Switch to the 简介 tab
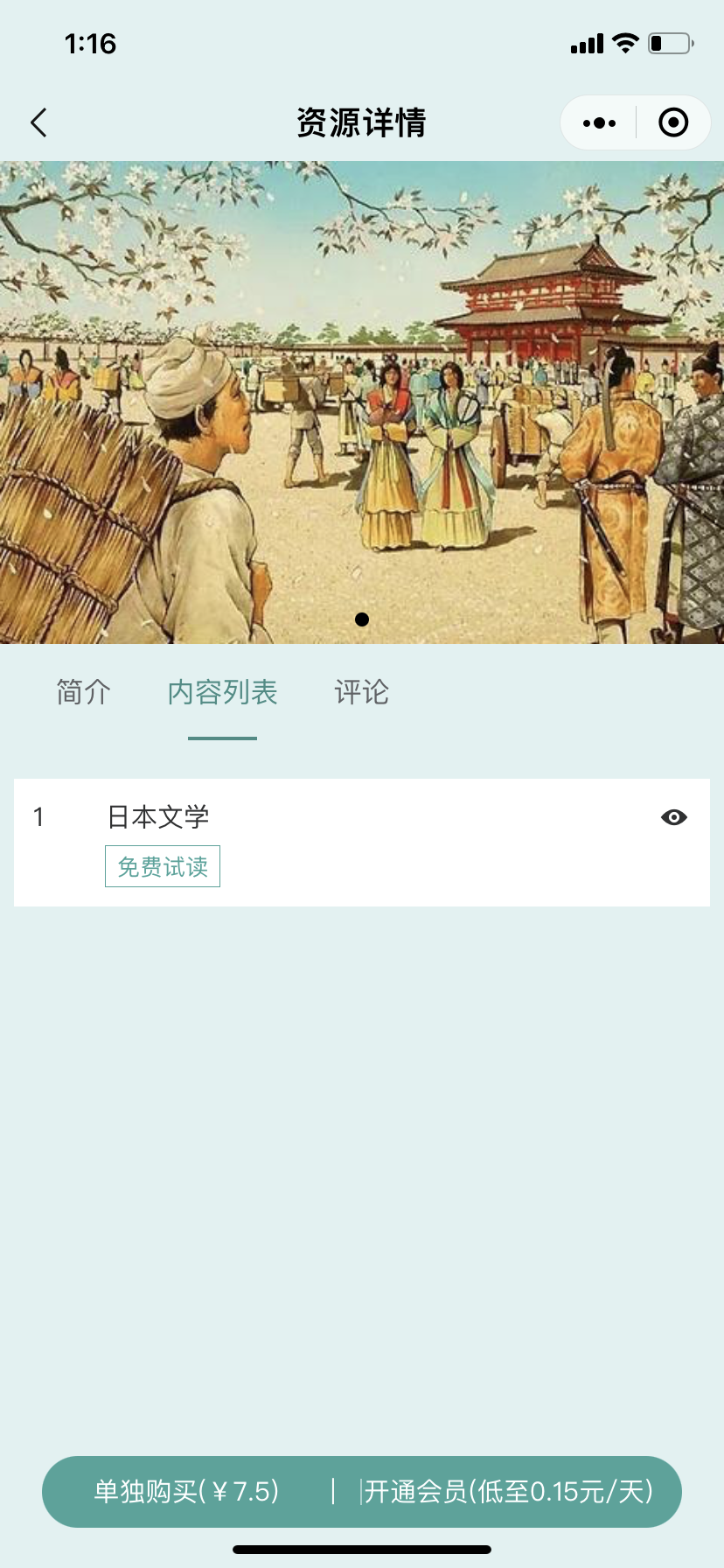Viewport: 724px width, 1568px height. [x=83, y=692]
